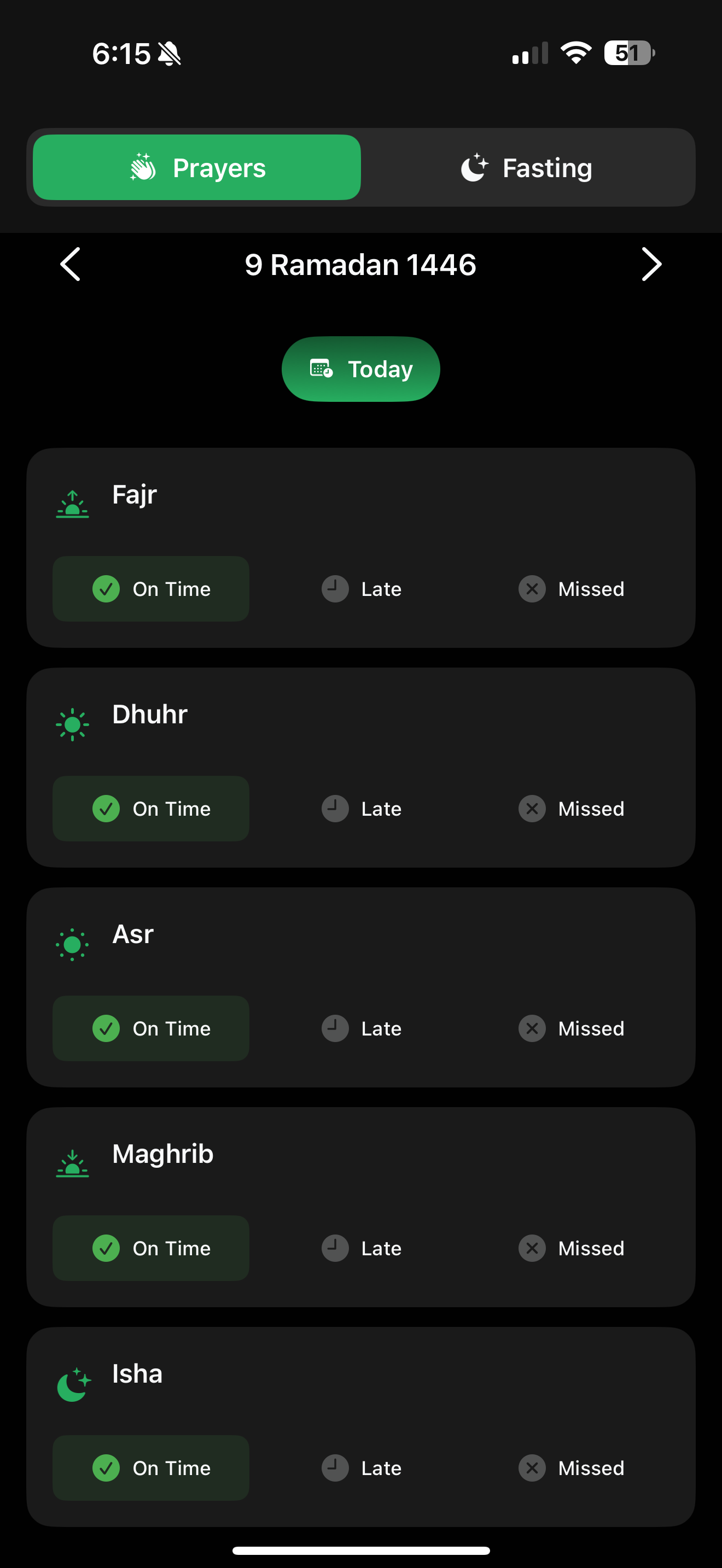
Task: Mark Fajr prayer as Late
Action: pyautogui.click(x=362, y=589)
